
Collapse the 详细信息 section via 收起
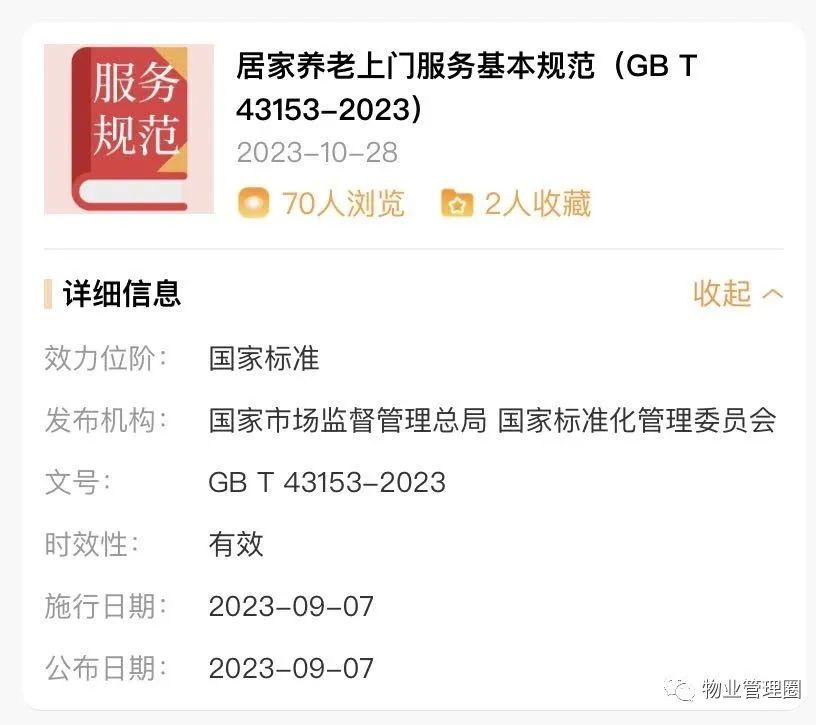pos(738,293)
